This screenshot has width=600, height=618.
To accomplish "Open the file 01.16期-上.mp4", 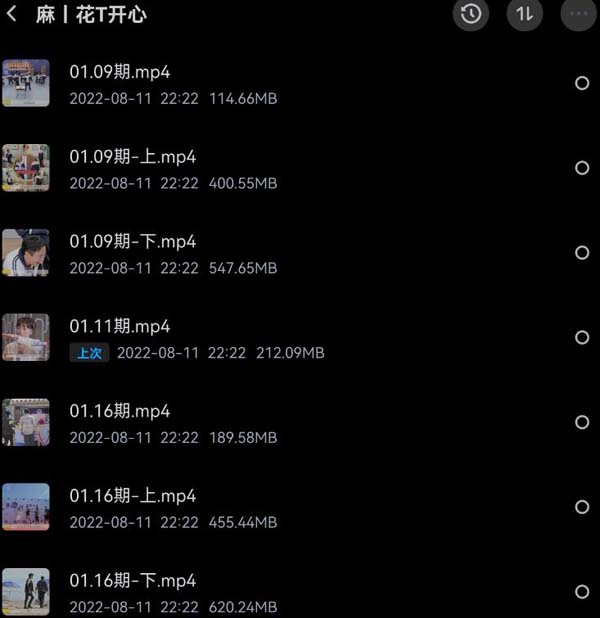I will coord(132,496).
